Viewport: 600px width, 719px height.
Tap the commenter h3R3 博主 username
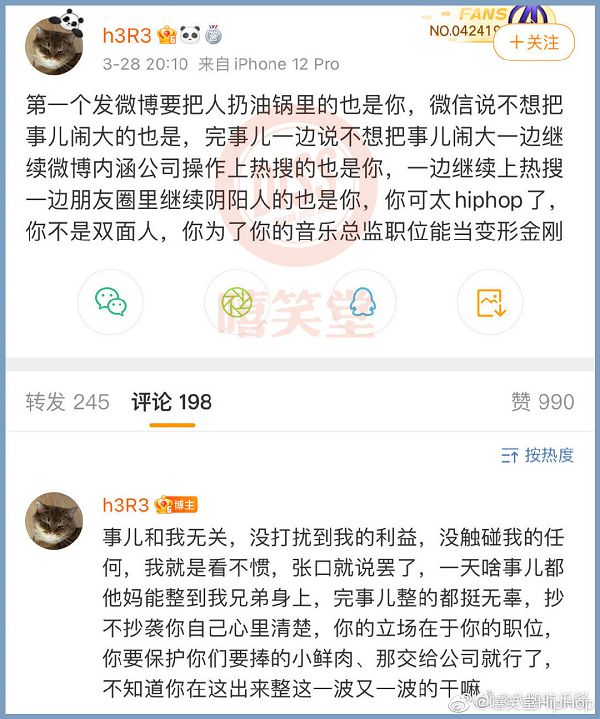pyautogui.click(x=126, y=505)
